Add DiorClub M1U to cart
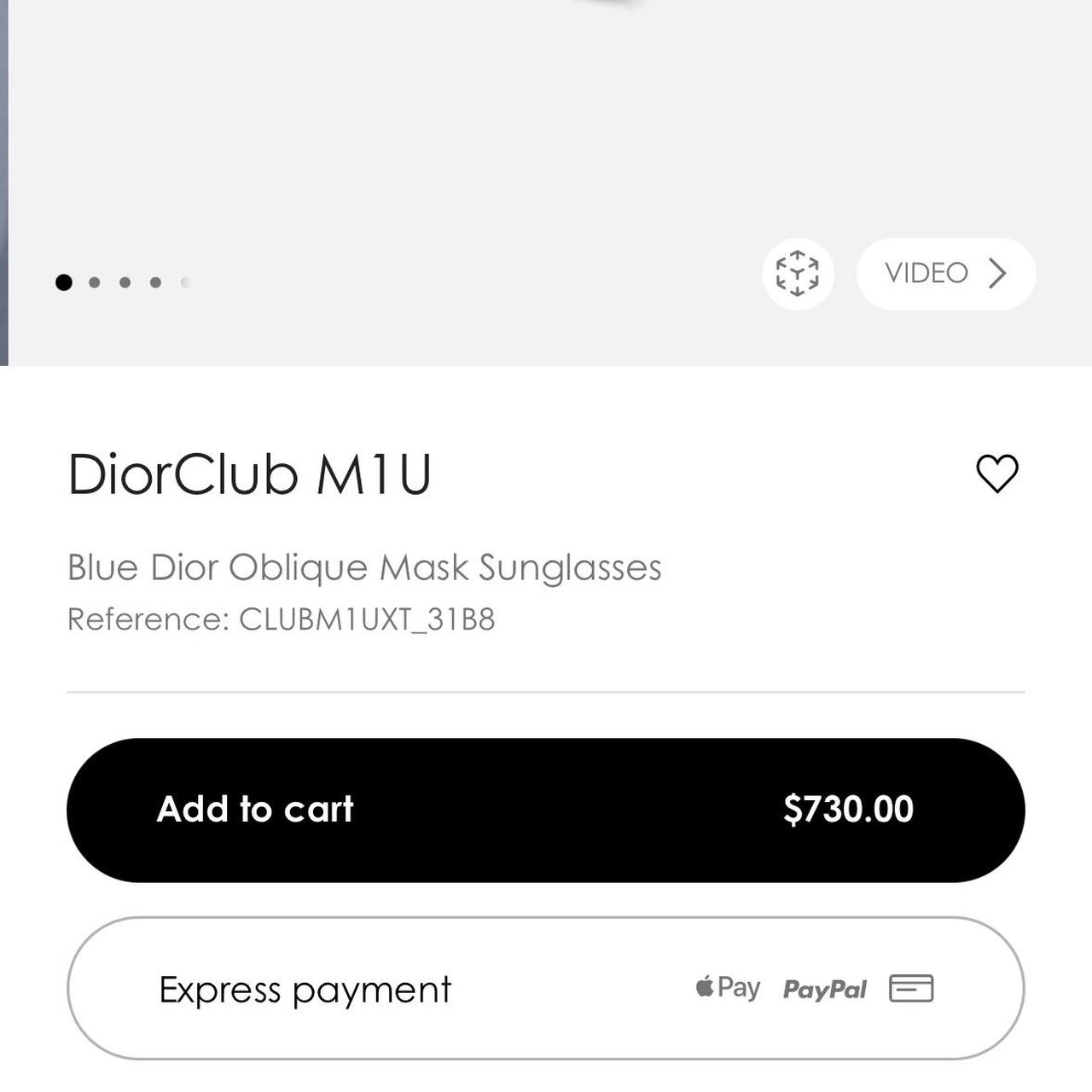Viewport: 1092px width, 1092px height. click(545, 810)
